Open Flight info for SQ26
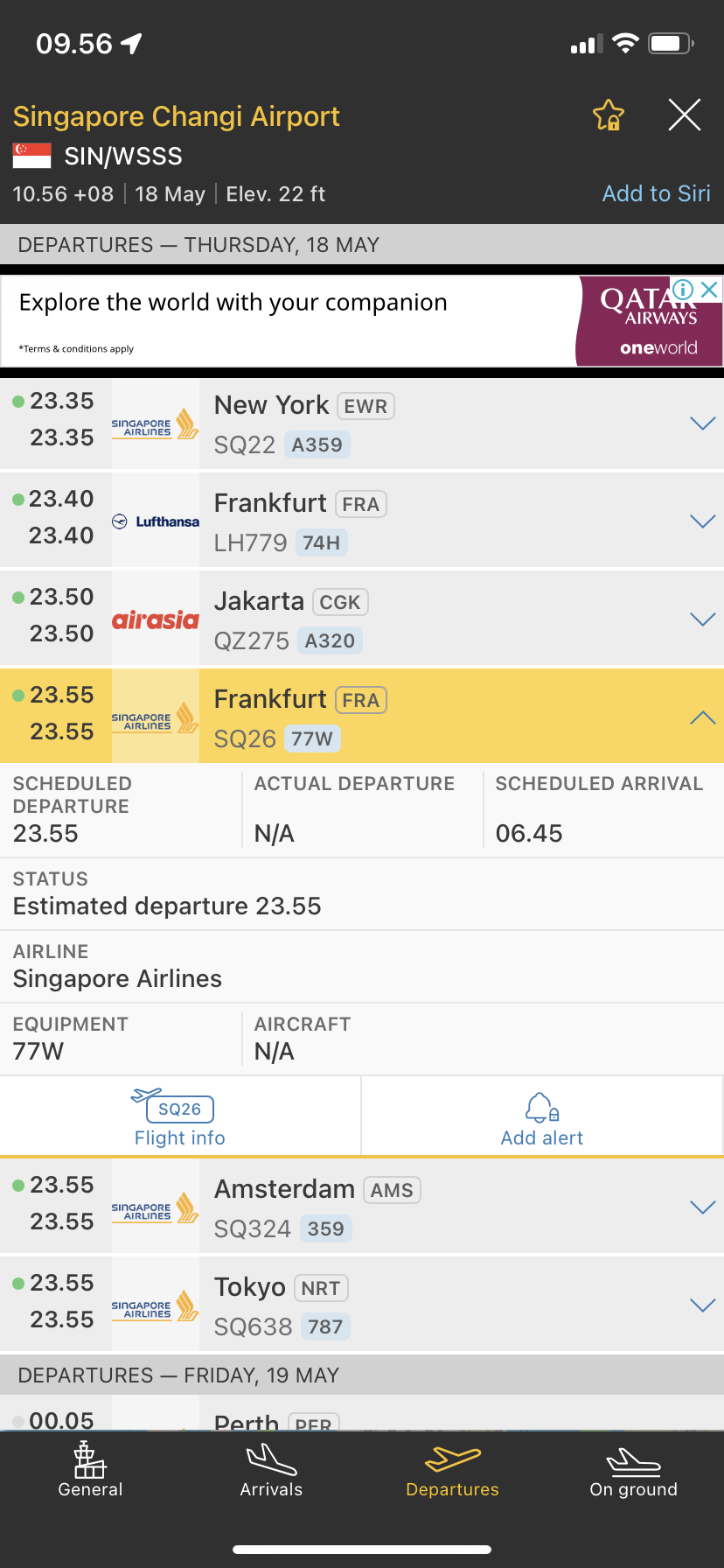 (x=180, y=1118)
